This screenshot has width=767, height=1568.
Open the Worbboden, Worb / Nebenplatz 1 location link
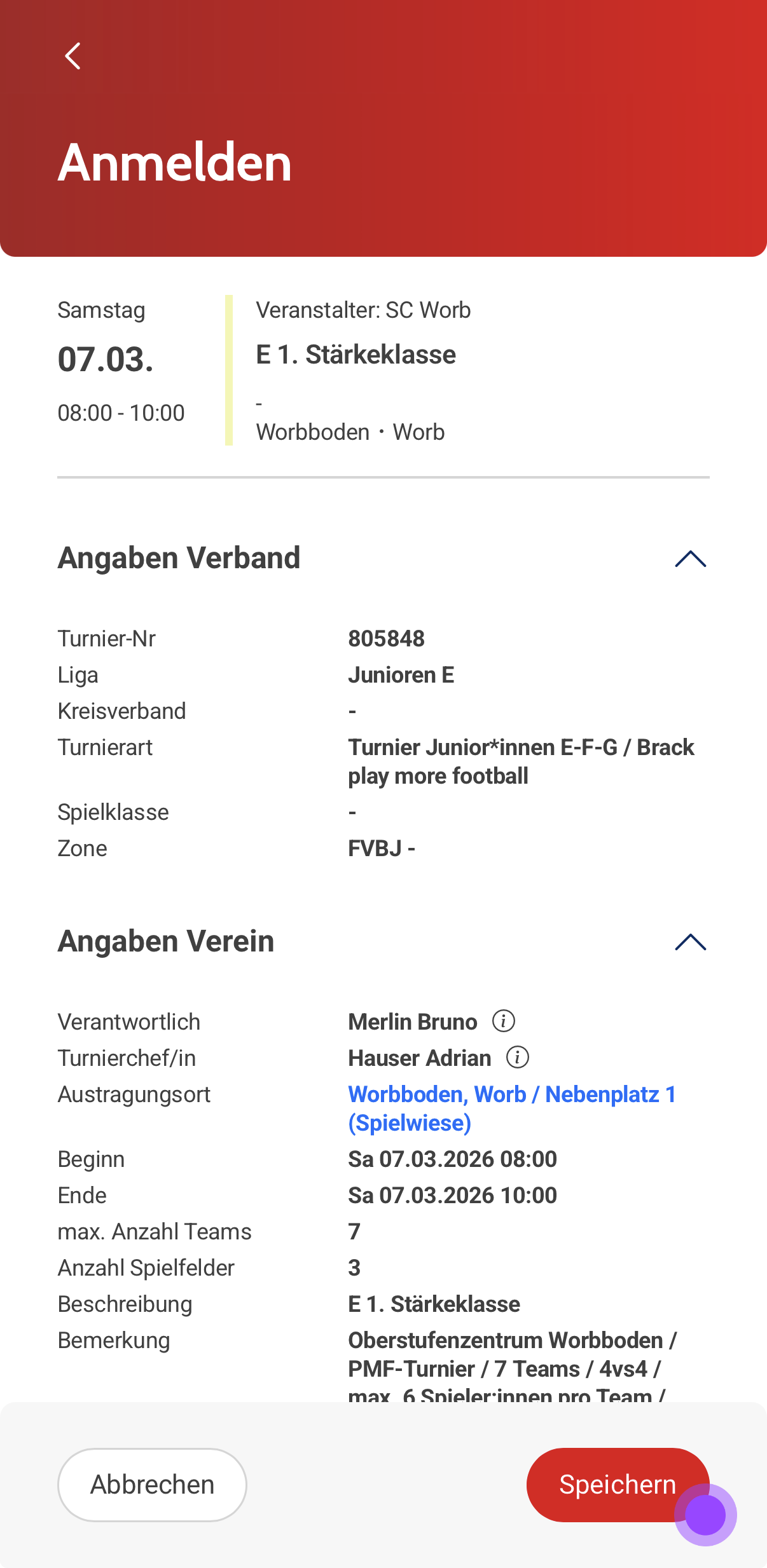[x=511, y=1108]
